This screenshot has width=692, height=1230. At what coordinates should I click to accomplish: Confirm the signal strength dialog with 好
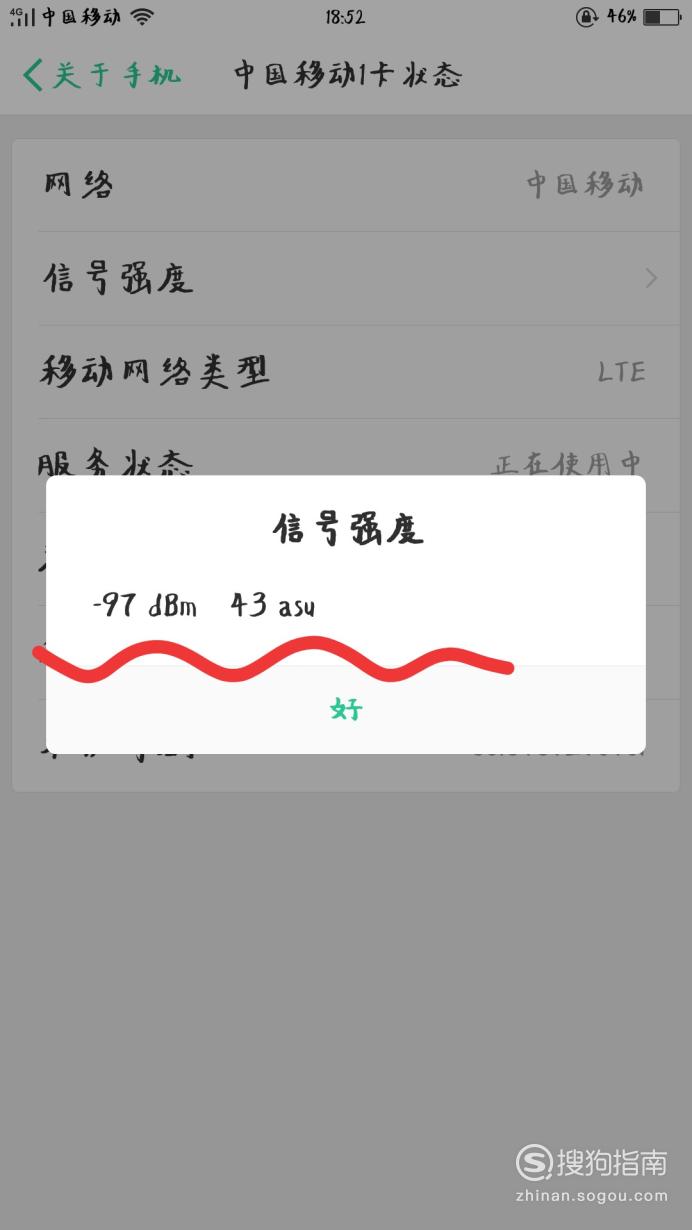pyautogui.click(x=346, y=710)
